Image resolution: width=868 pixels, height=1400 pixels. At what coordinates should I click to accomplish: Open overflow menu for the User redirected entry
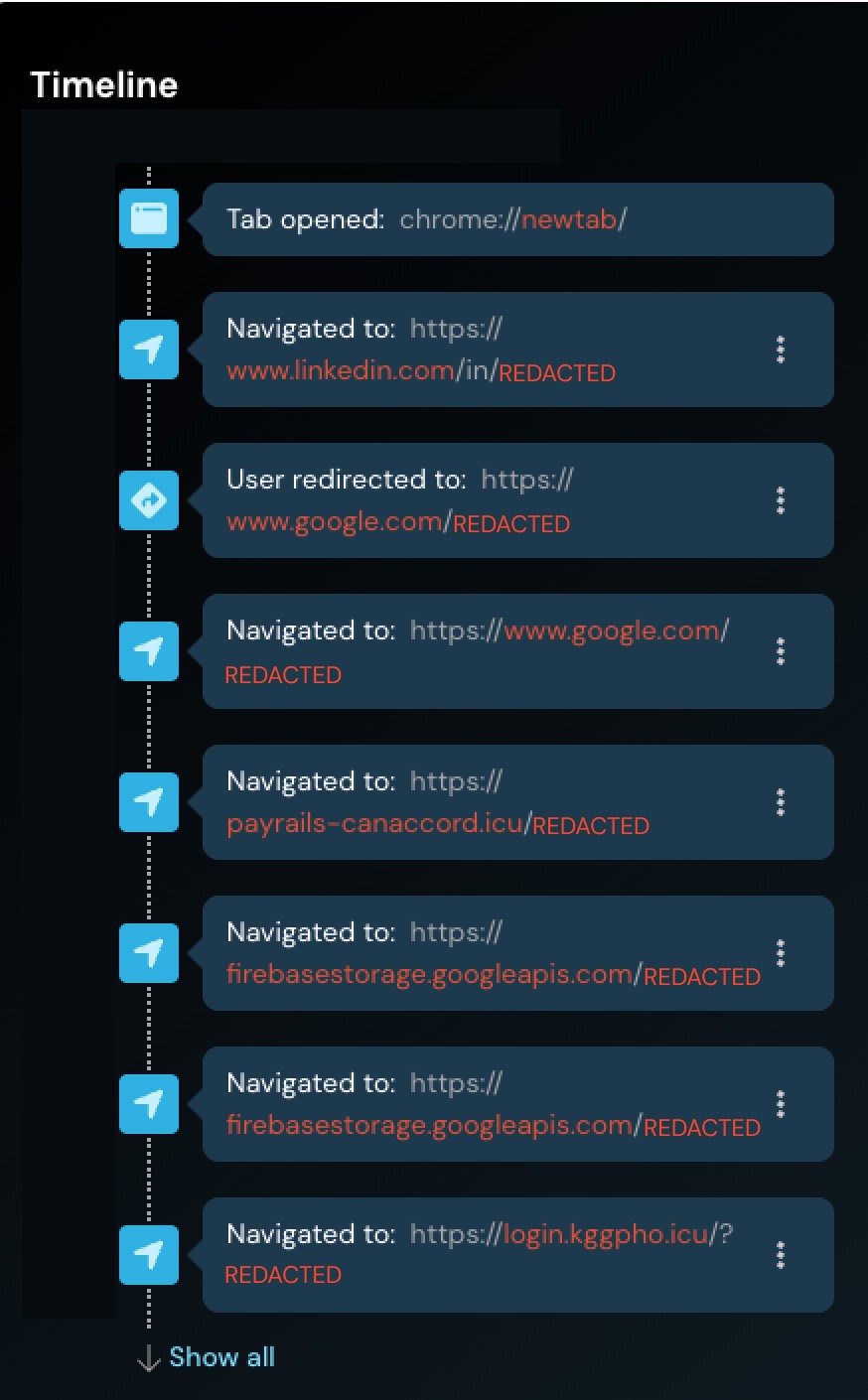pyautogui.click(x=781, y=500)
